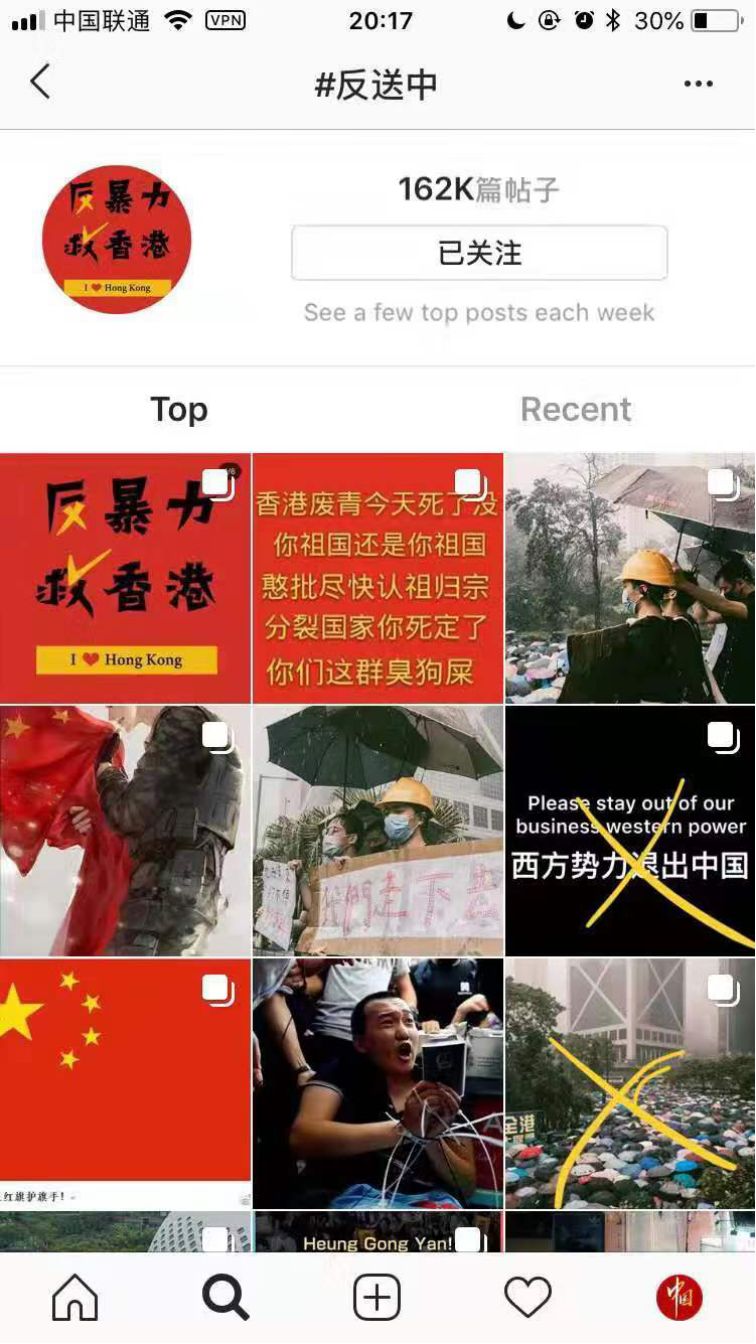Switch to the Recent tab
This screenshot has height=1344, width=756.
(x=575, y=409)
